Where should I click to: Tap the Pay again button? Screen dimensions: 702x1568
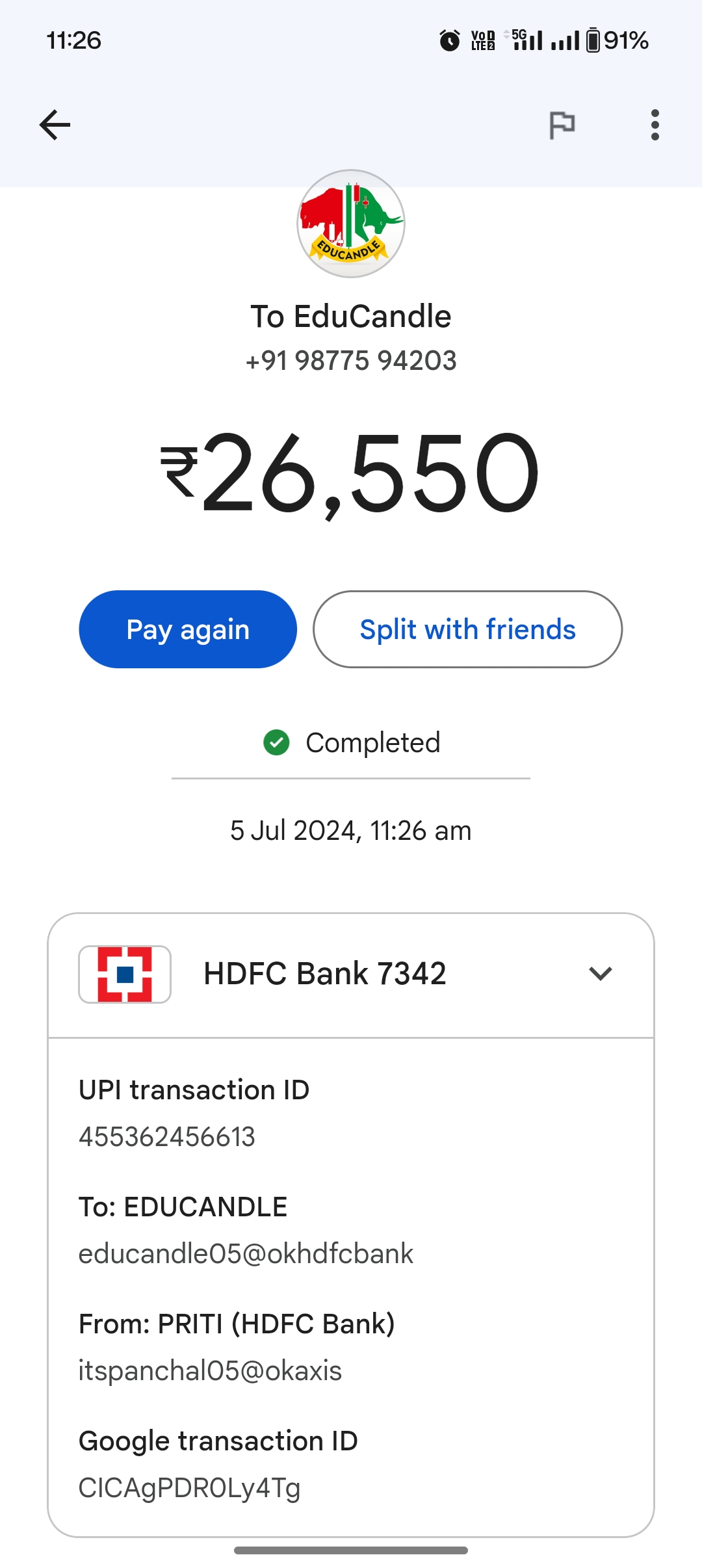click(x=188, y=629)
